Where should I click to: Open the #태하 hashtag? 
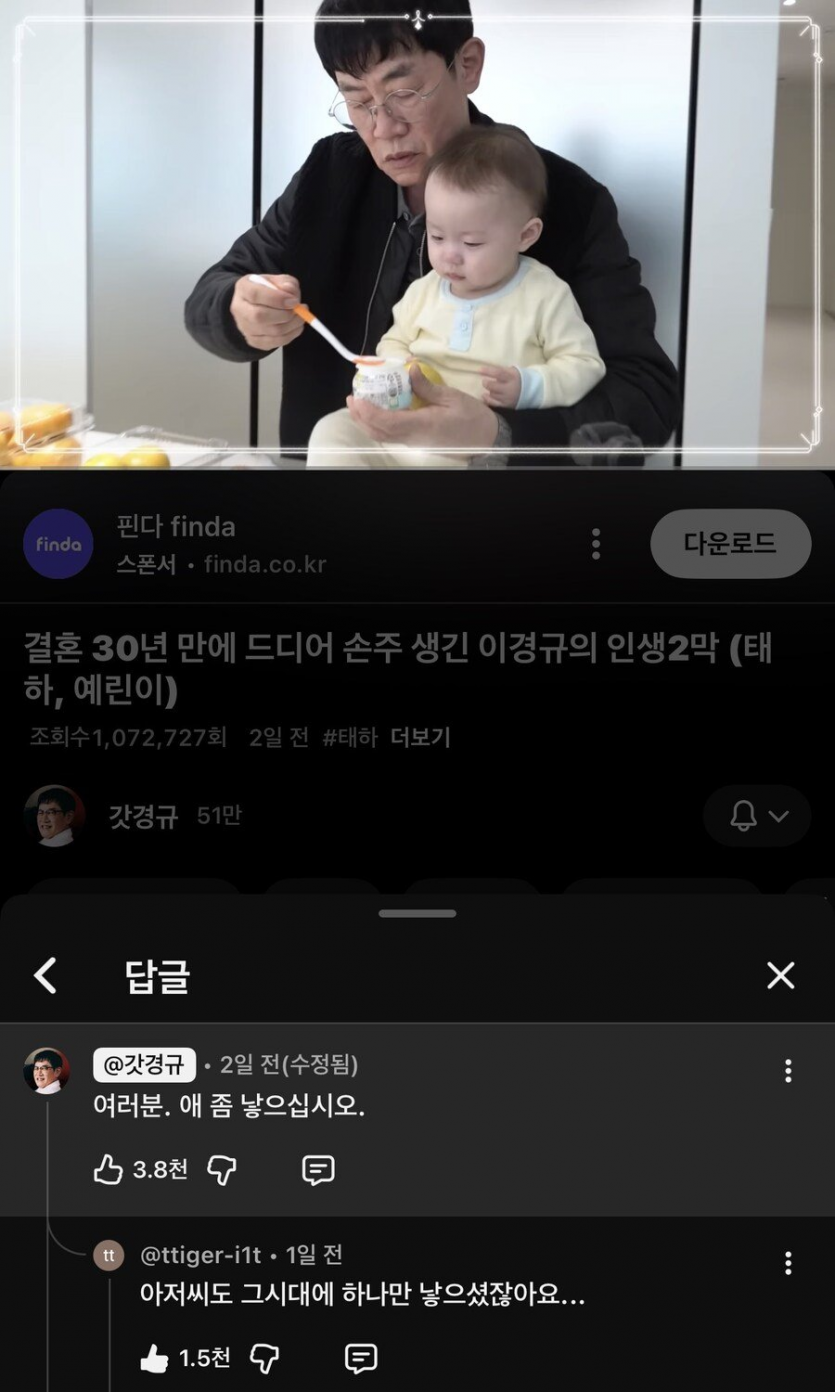click(x=350, y=738)
